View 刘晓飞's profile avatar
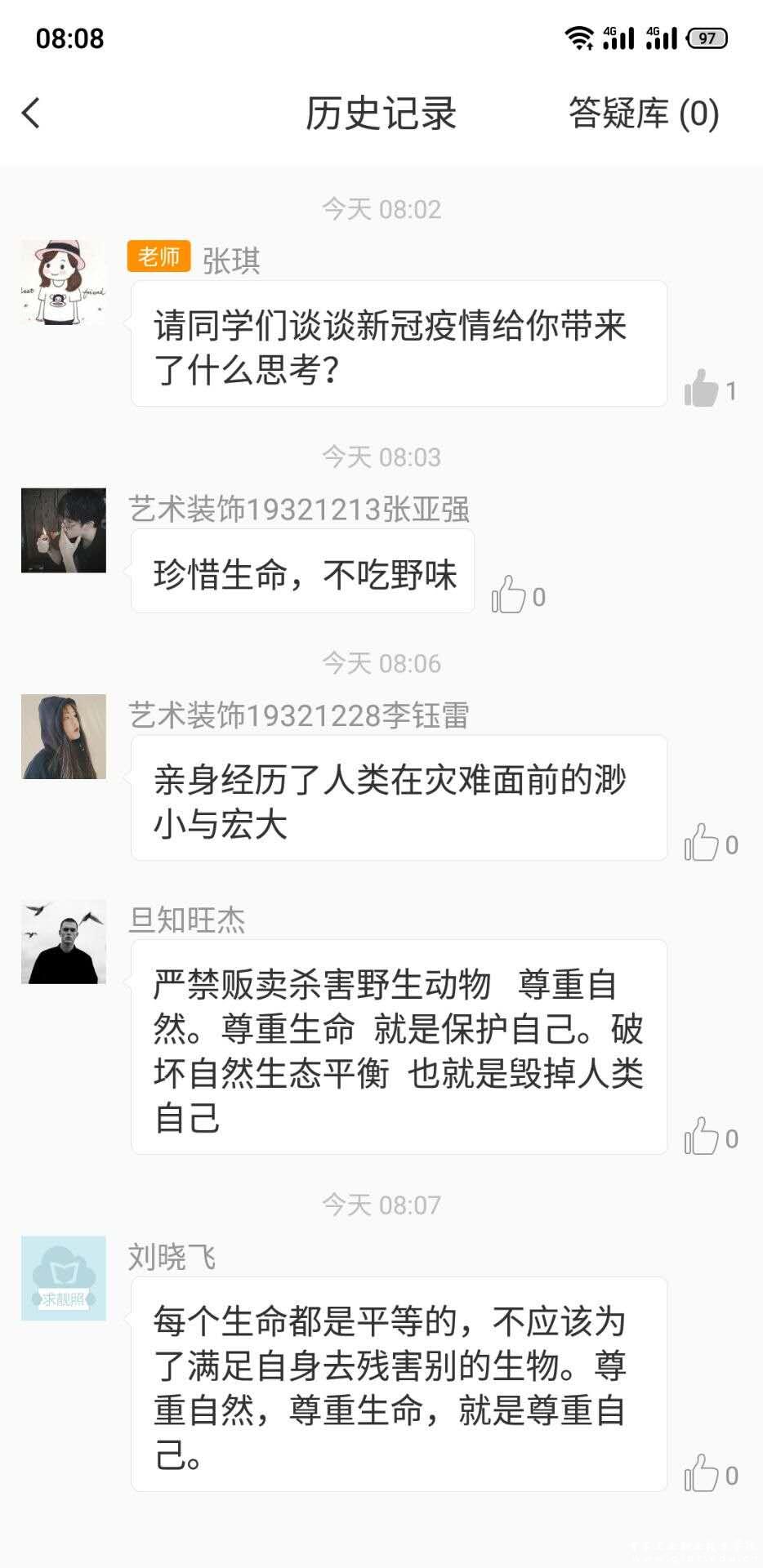 (x=64, y=1278)
